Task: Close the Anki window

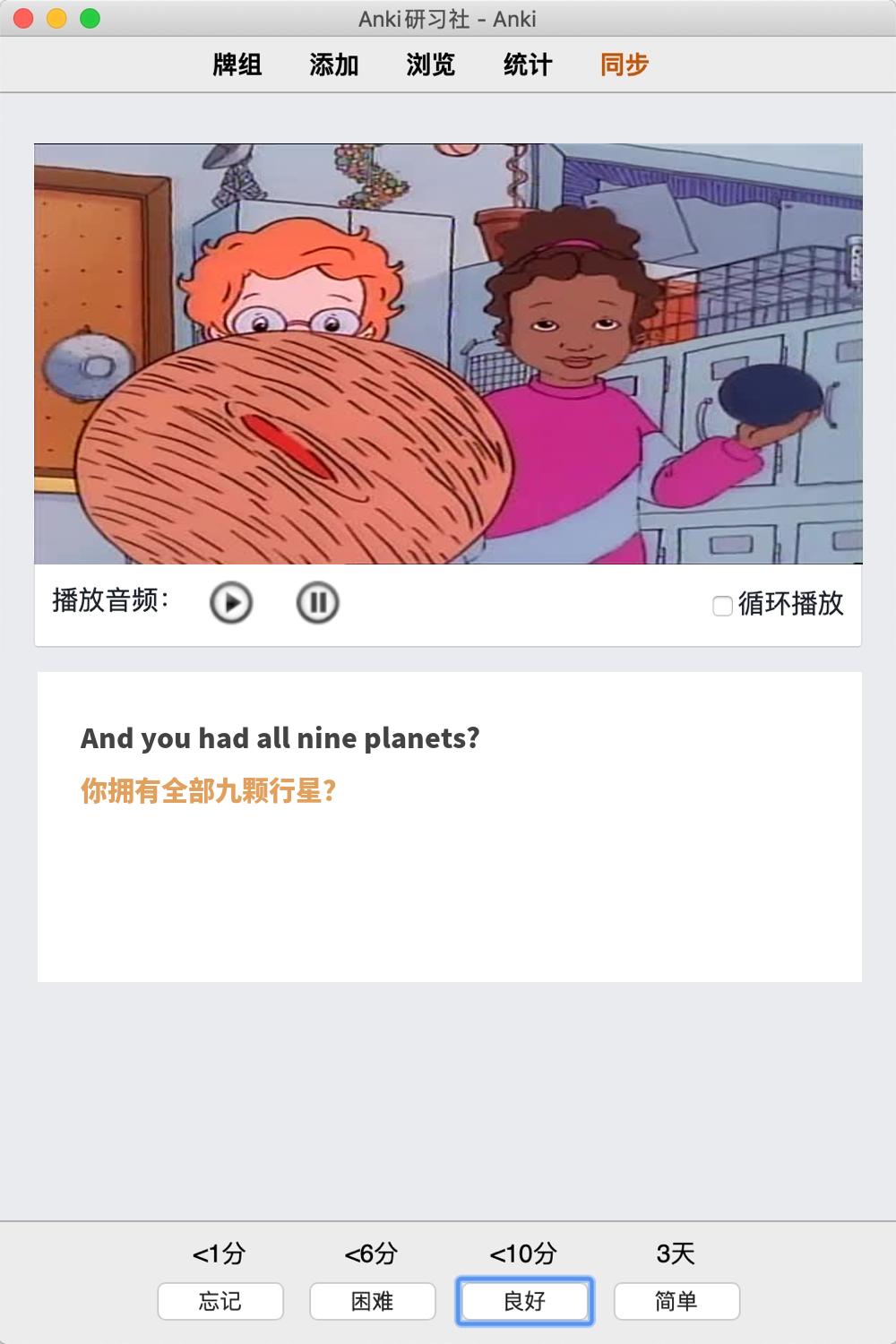Action: pos(24,18)
